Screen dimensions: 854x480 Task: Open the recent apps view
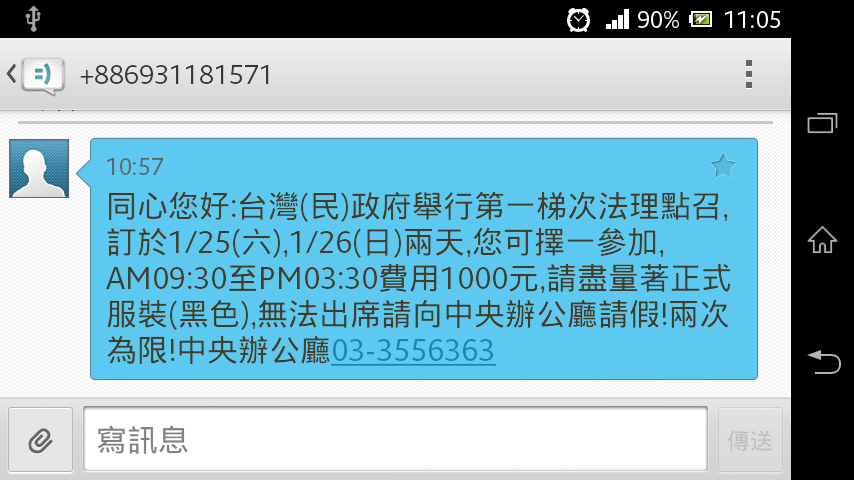coord(822,123)
